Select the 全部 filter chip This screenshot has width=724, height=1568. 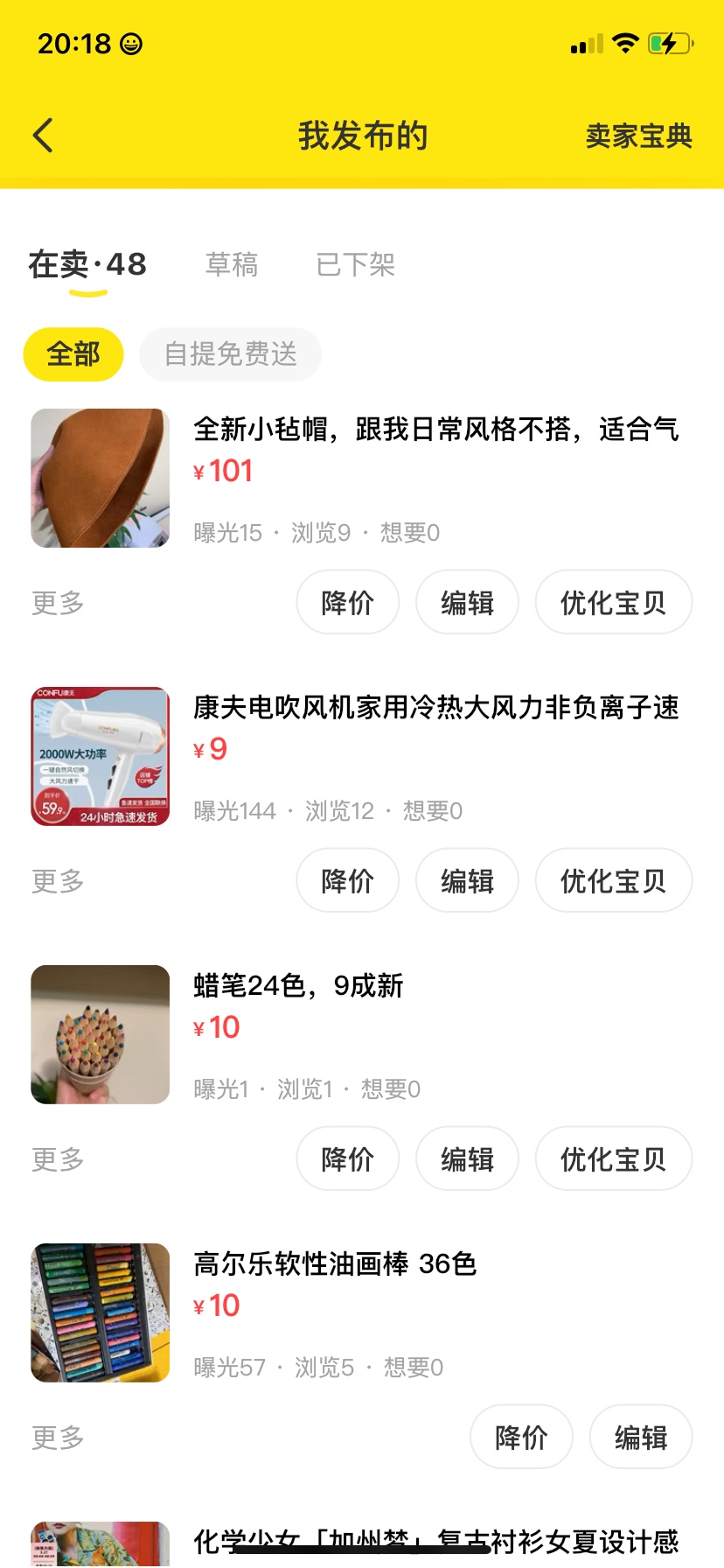click(x=73, y=354)
